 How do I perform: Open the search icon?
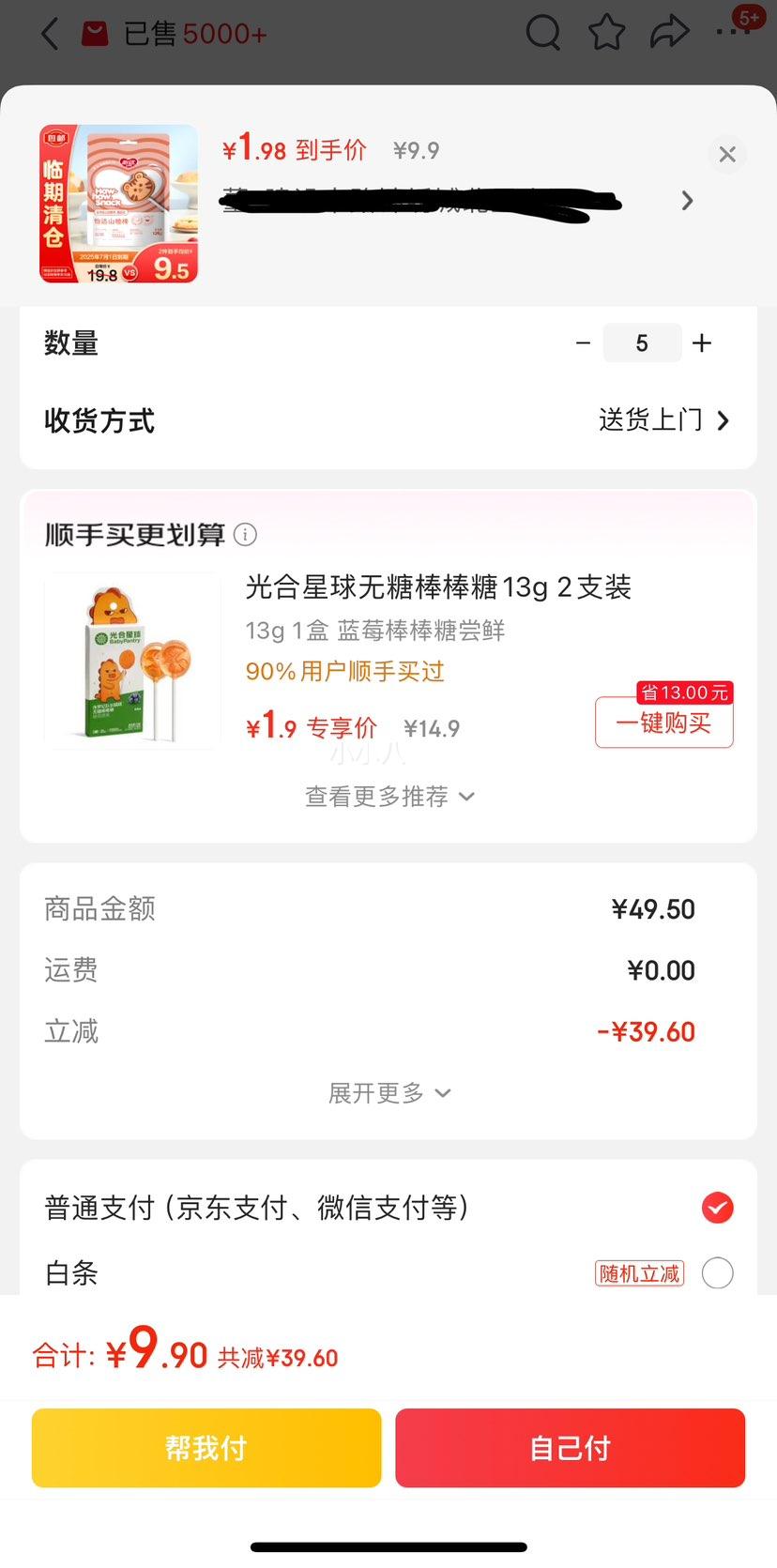543,32
